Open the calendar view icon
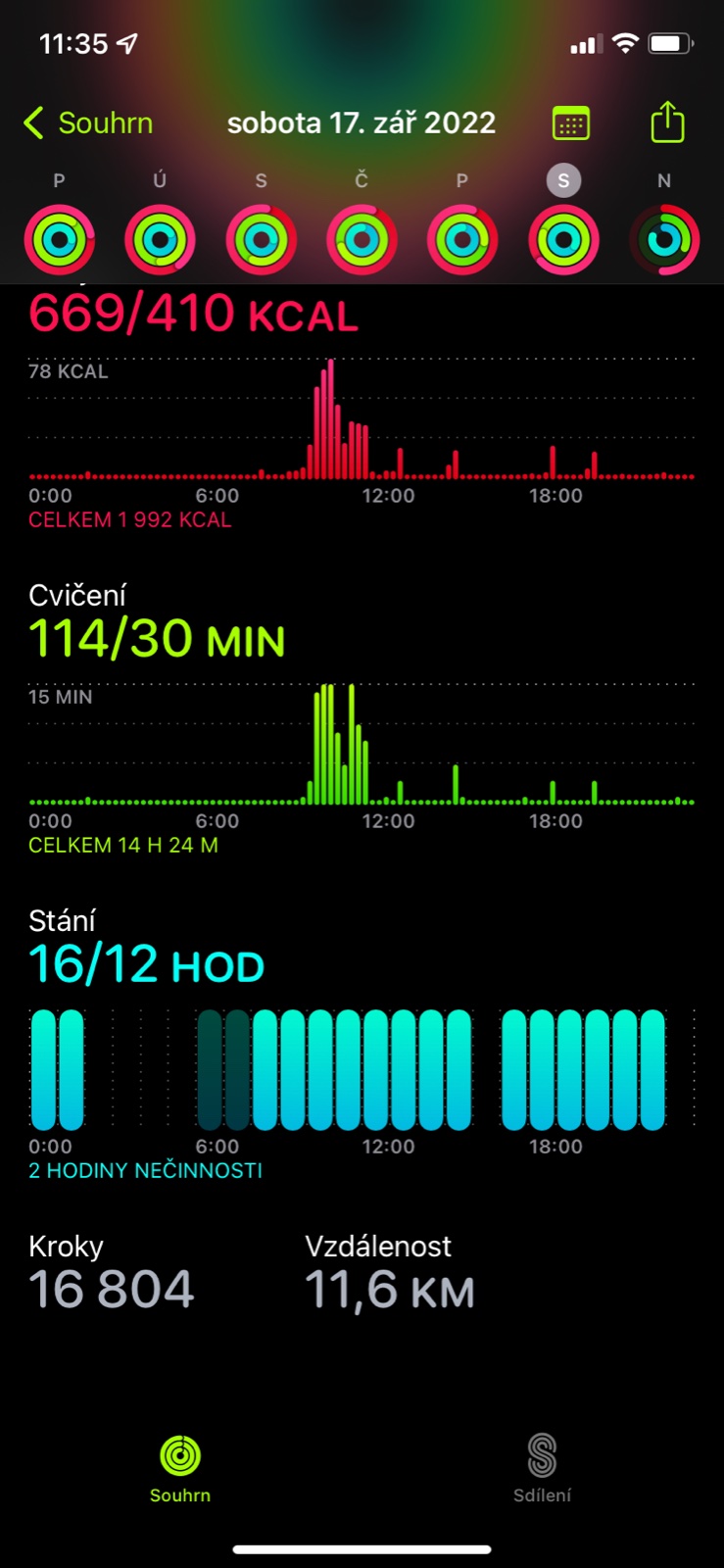 point(570,123)
